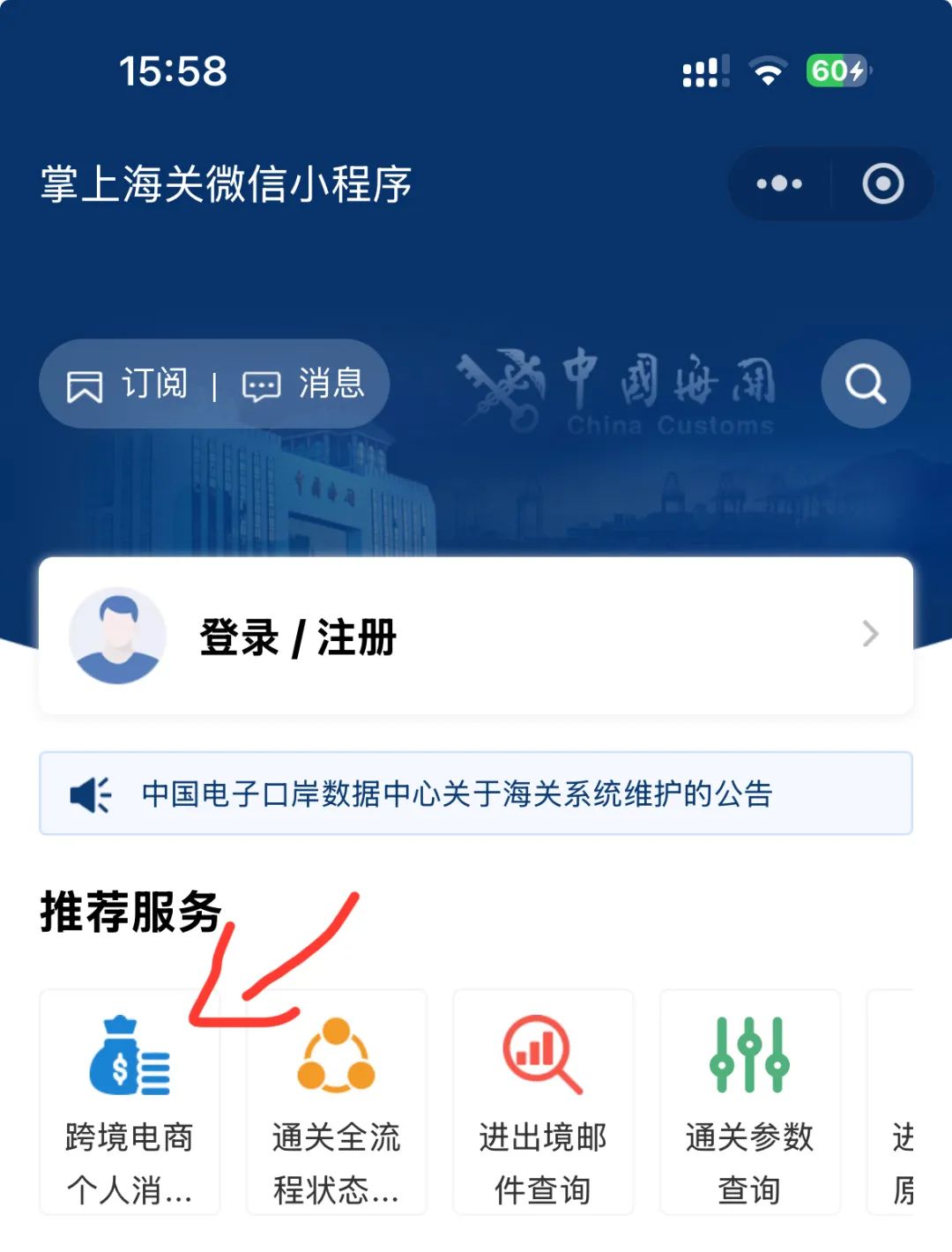The width and height of the screenshot is (952, 1252).
Task: Open 通关参数查询 service
Action: coord(749,1102)
